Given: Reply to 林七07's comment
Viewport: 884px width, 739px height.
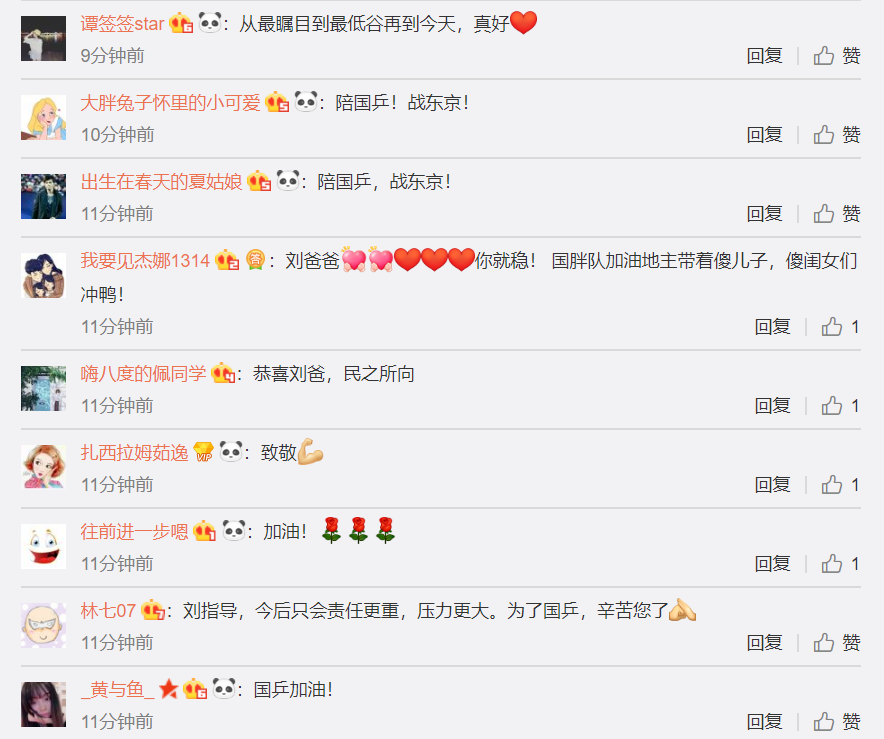Looking at the screenshot, I should (x=764, y=642).
